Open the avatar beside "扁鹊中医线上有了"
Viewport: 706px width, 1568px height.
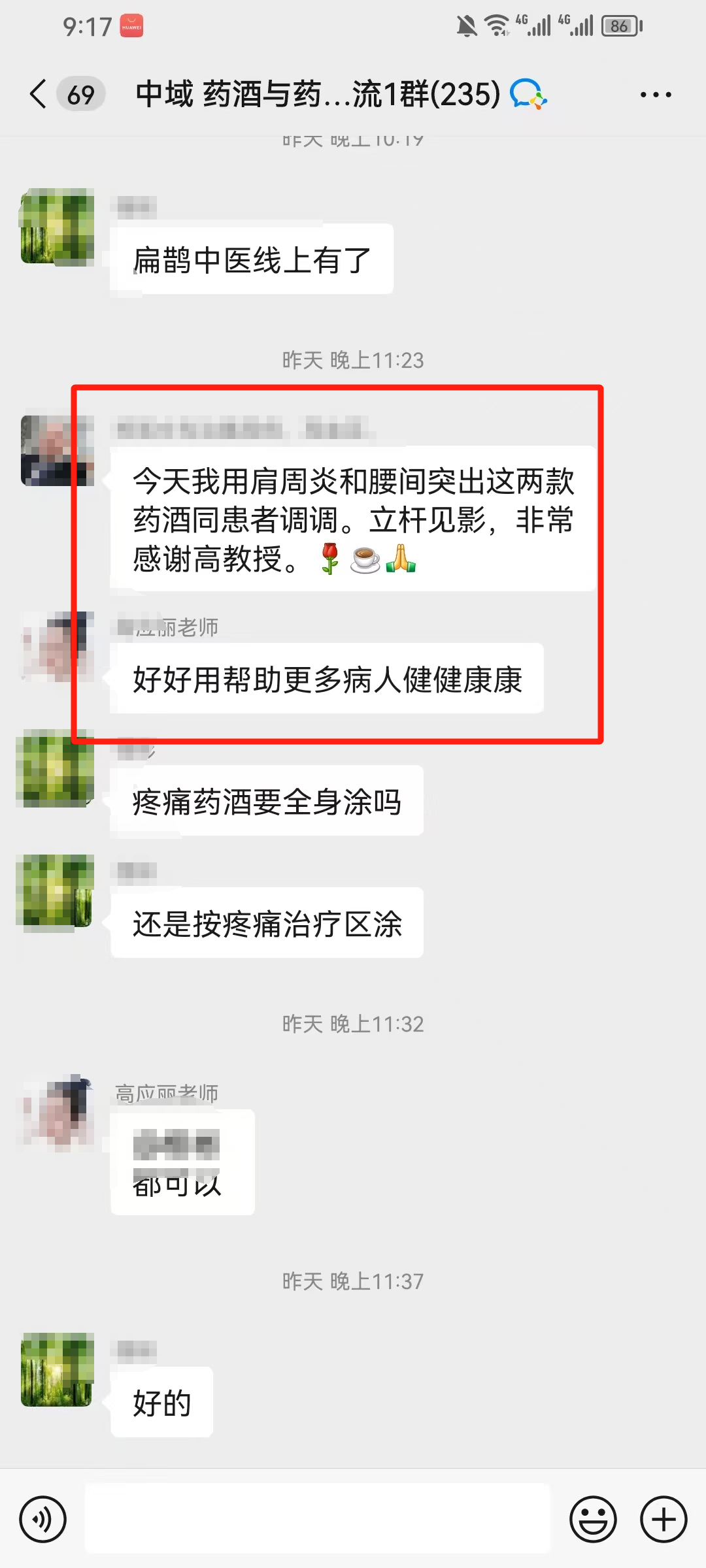(x=58, y=227)
